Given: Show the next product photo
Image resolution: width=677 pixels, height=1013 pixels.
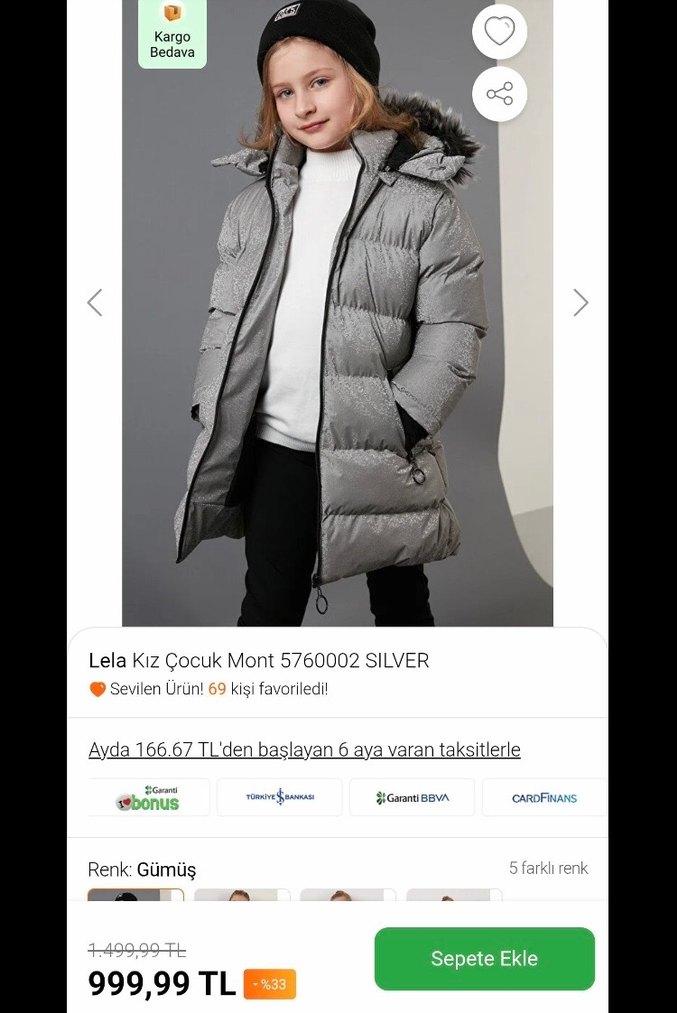Looking at the screenshot, I should (x=580, y=302).
